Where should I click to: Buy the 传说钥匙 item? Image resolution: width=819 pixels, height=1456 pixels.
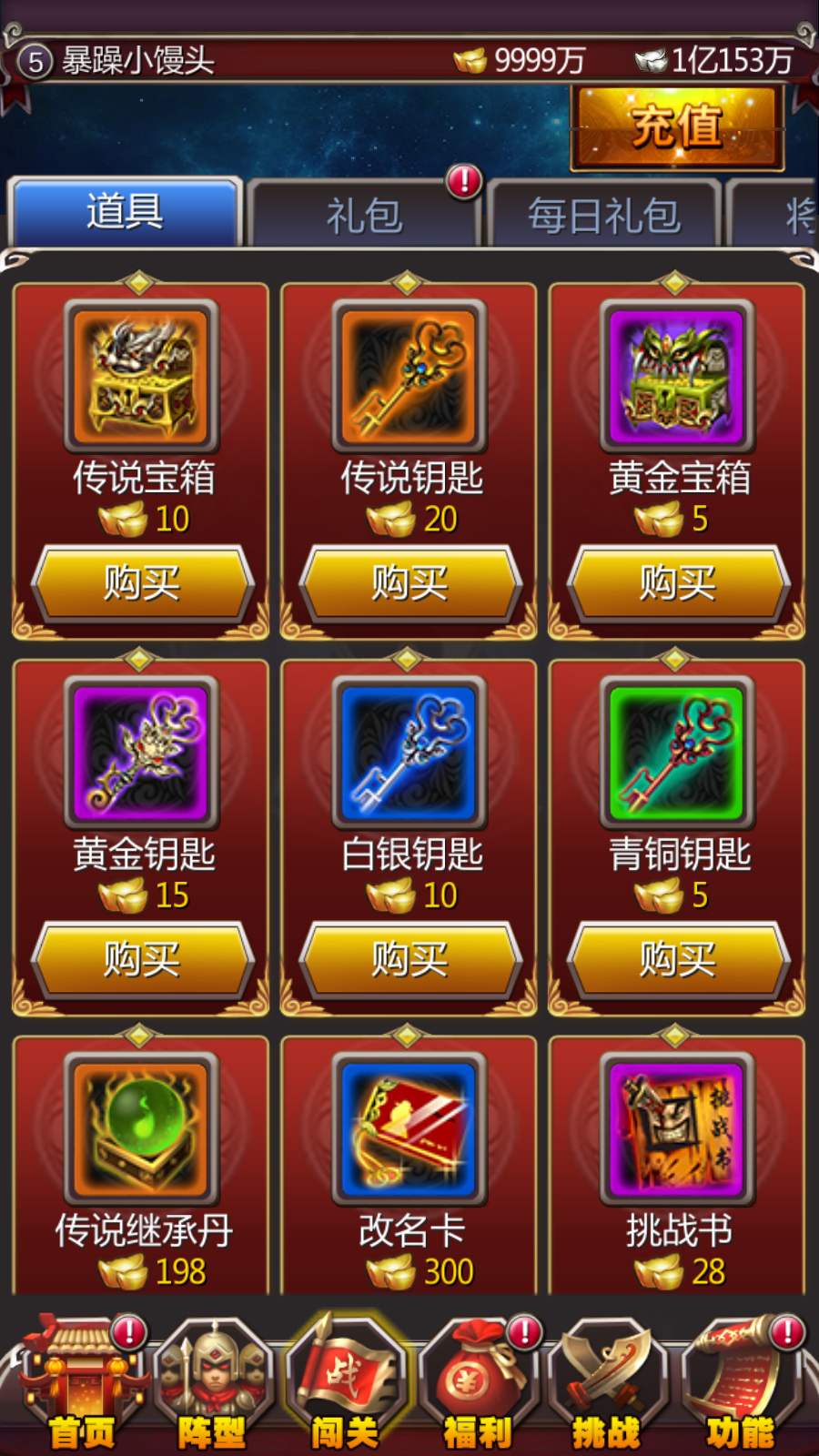(409, 582)
